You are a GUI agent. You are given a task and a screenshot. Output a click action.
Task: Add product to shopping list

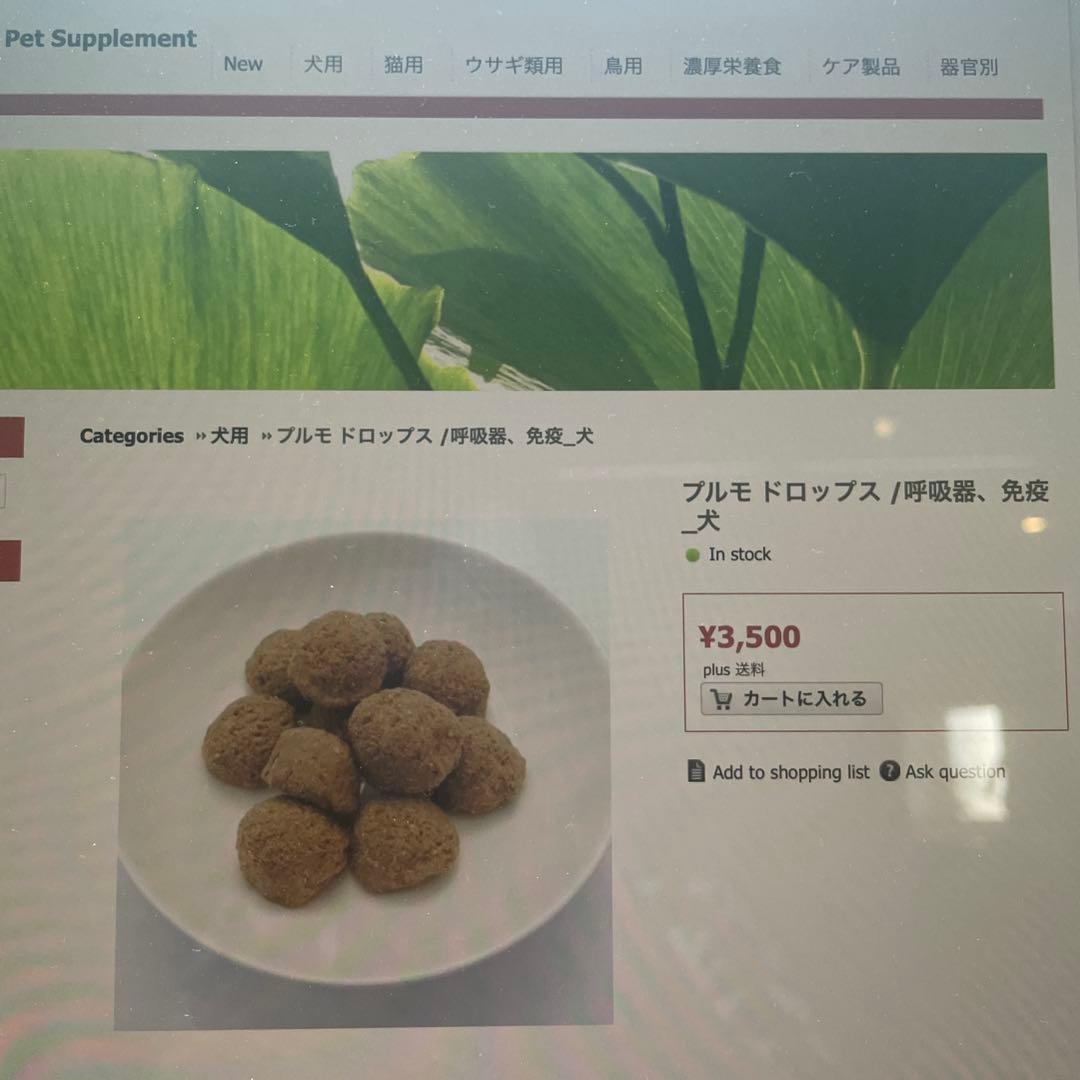[x=780, y=772]
